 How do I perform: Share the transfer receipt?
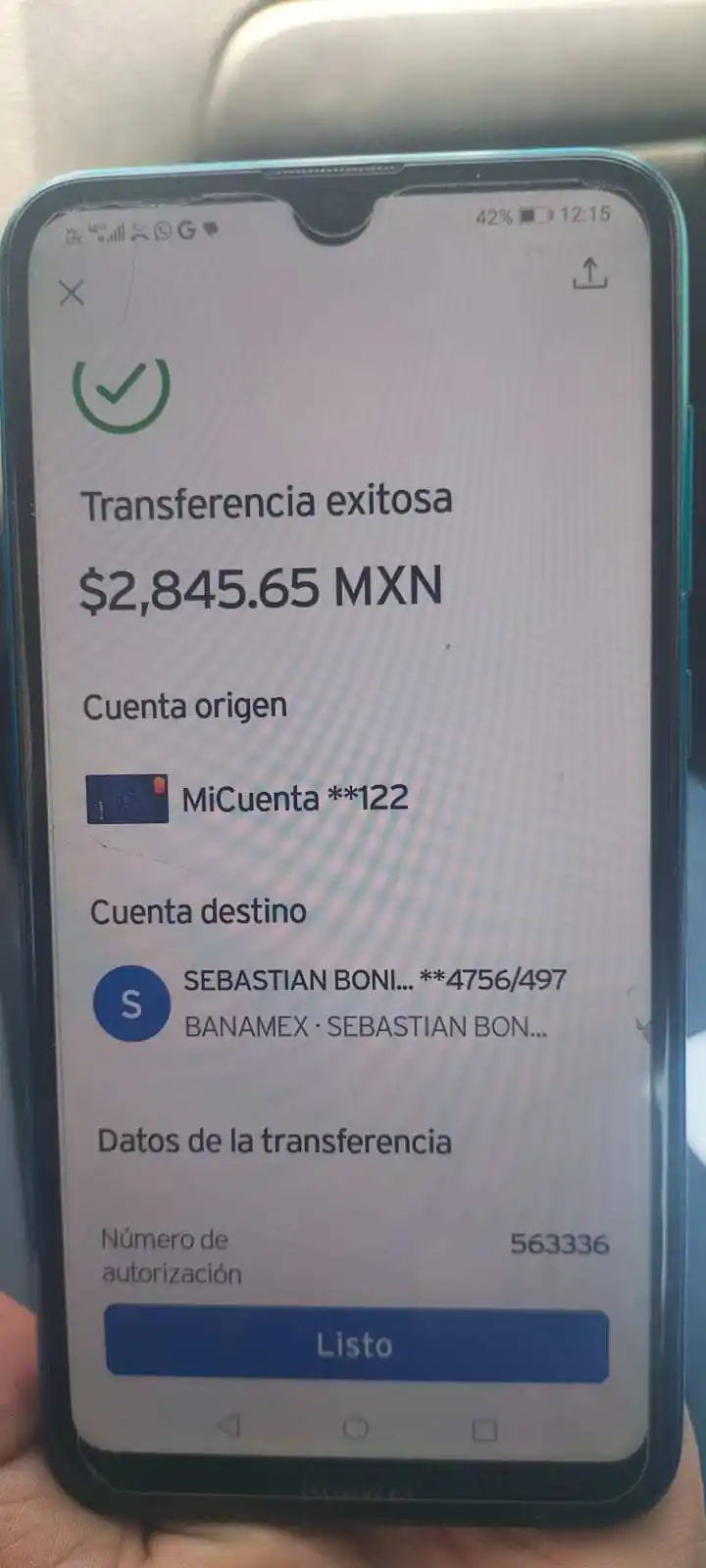[x=589, y=274]
